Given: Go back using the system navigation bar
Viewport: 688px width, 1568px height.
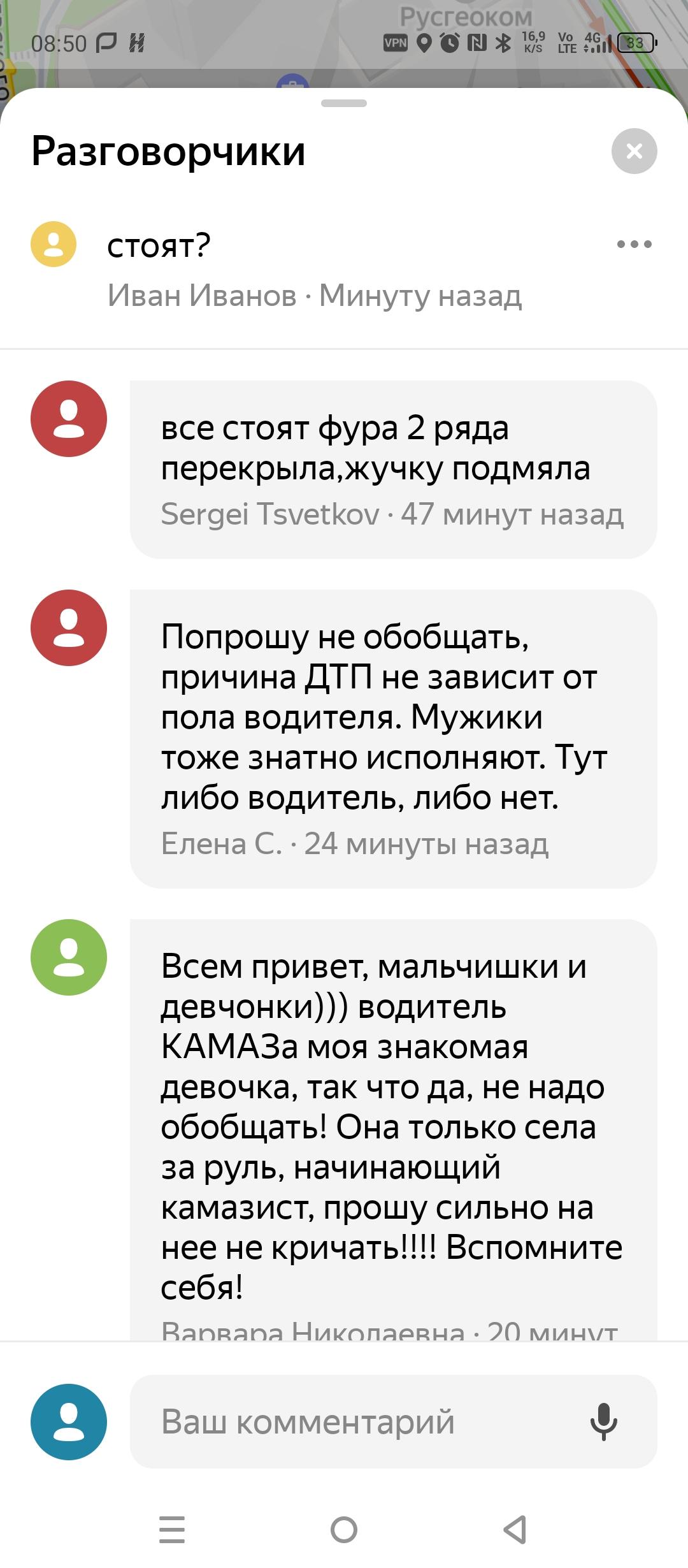Looking at the screenshot, I should [515, 1529].
